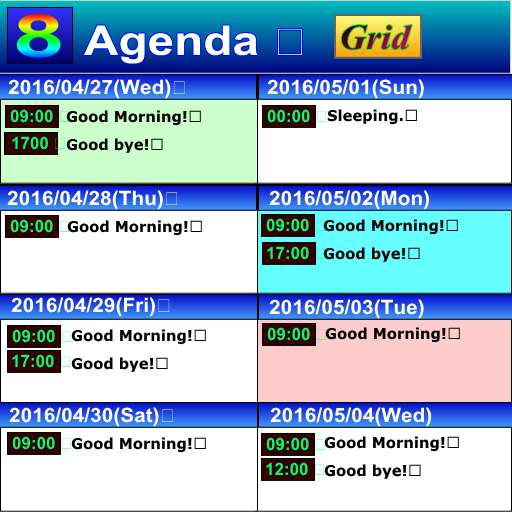512x512 pixels.
Task: Open the 2016/04/30 (Sat) day
Action: 129,415
